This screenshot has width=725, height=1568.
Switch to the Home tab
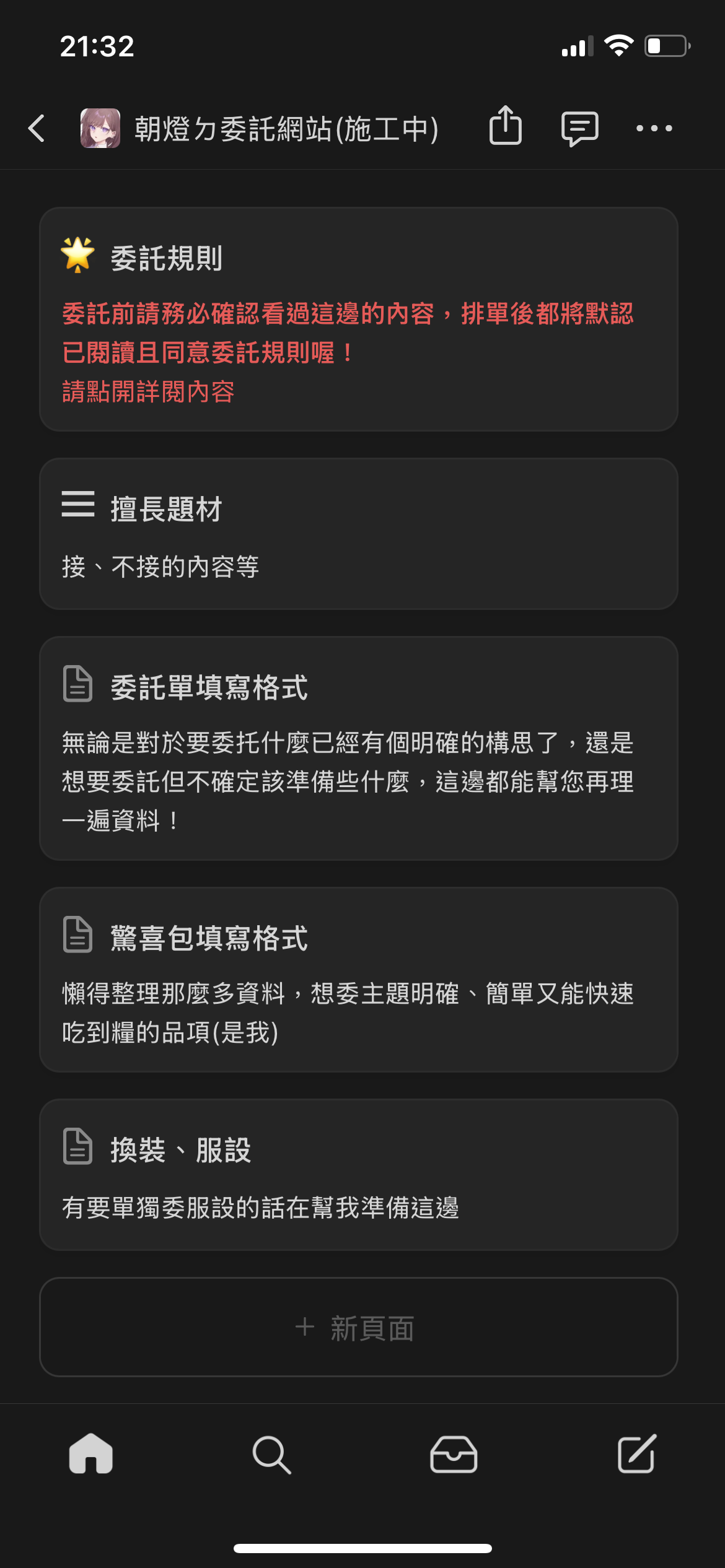point(91,1453)
